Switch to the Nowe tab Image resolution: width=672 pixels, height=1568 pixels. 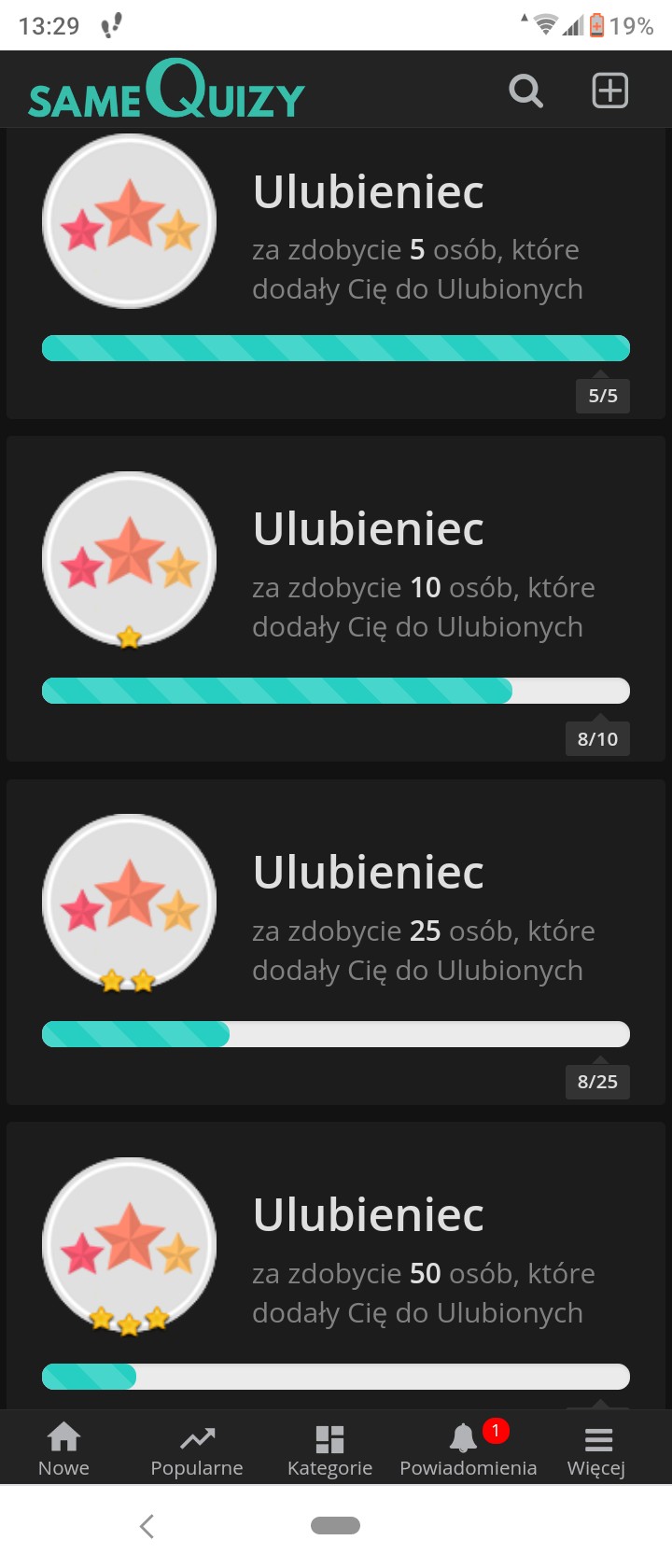[63, 1449]
